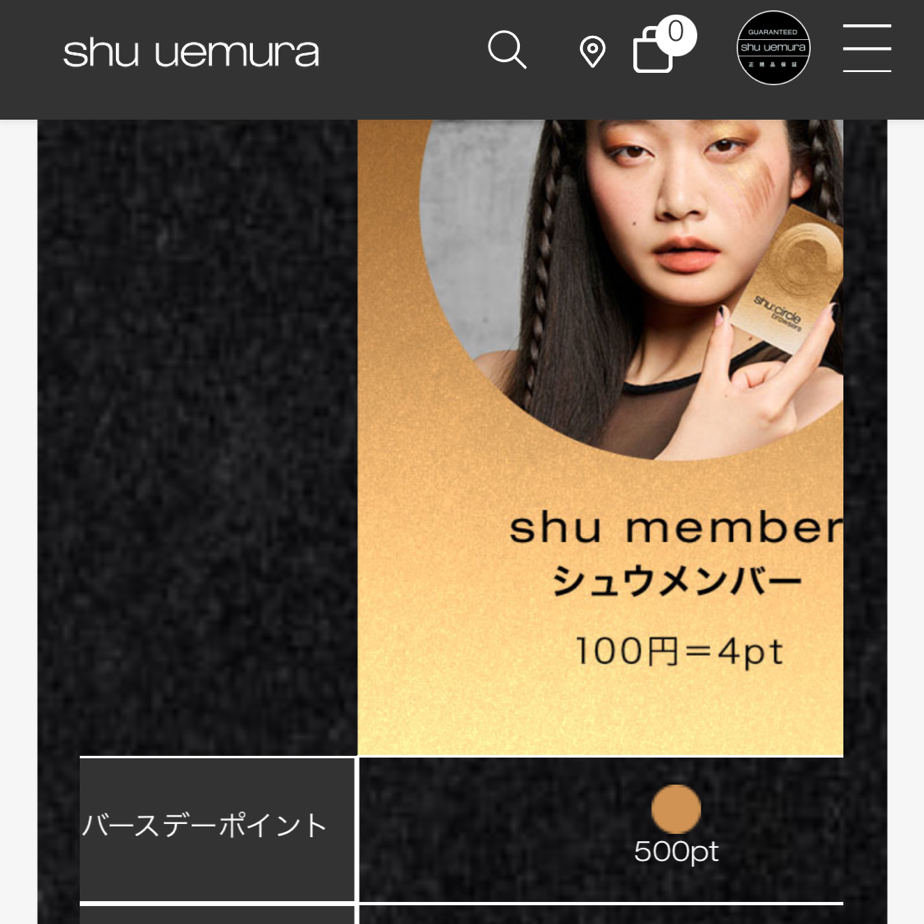Go to shu uemura home logo
This screenshot has width=924, height=924.
pos(191,52)
